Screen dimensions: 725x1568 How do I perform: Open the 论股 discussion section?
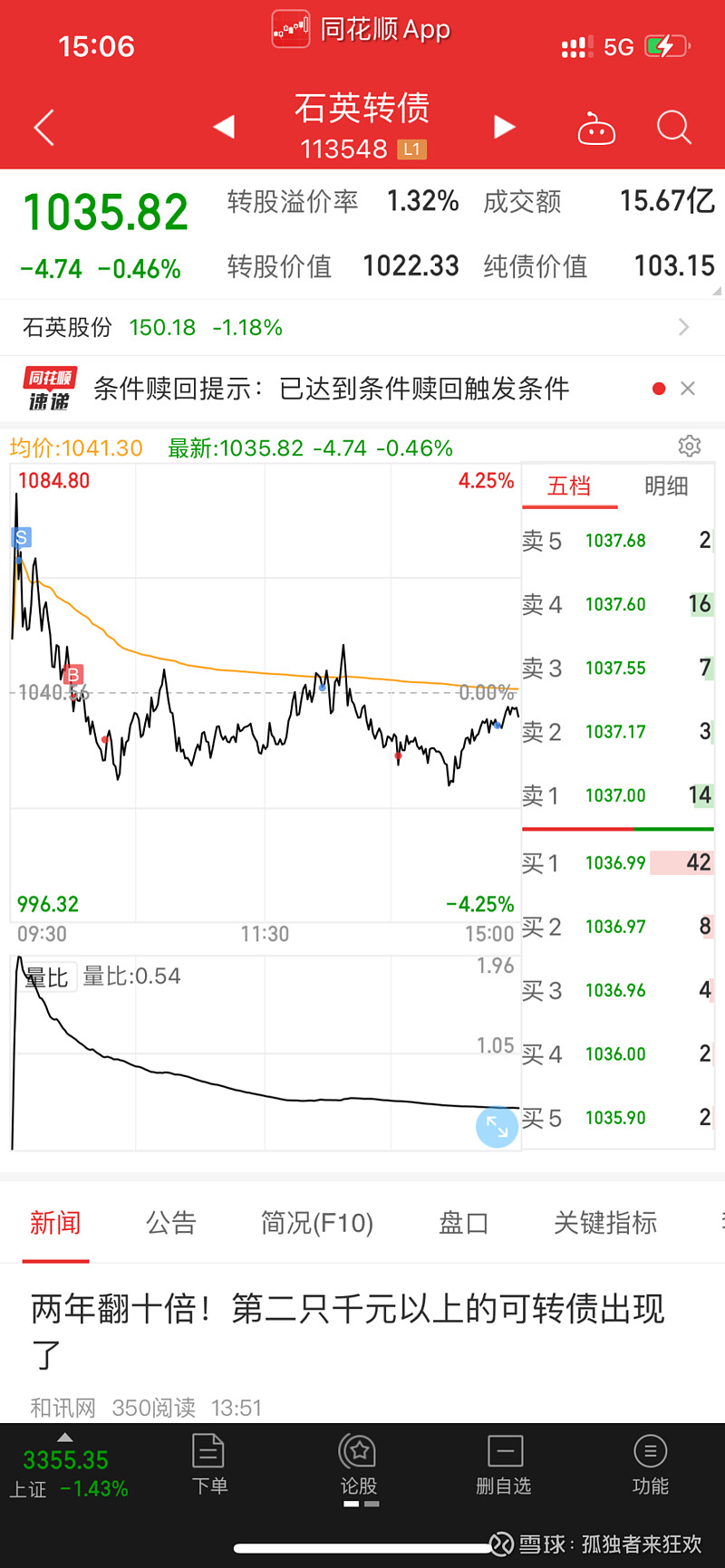[357, 1463]
